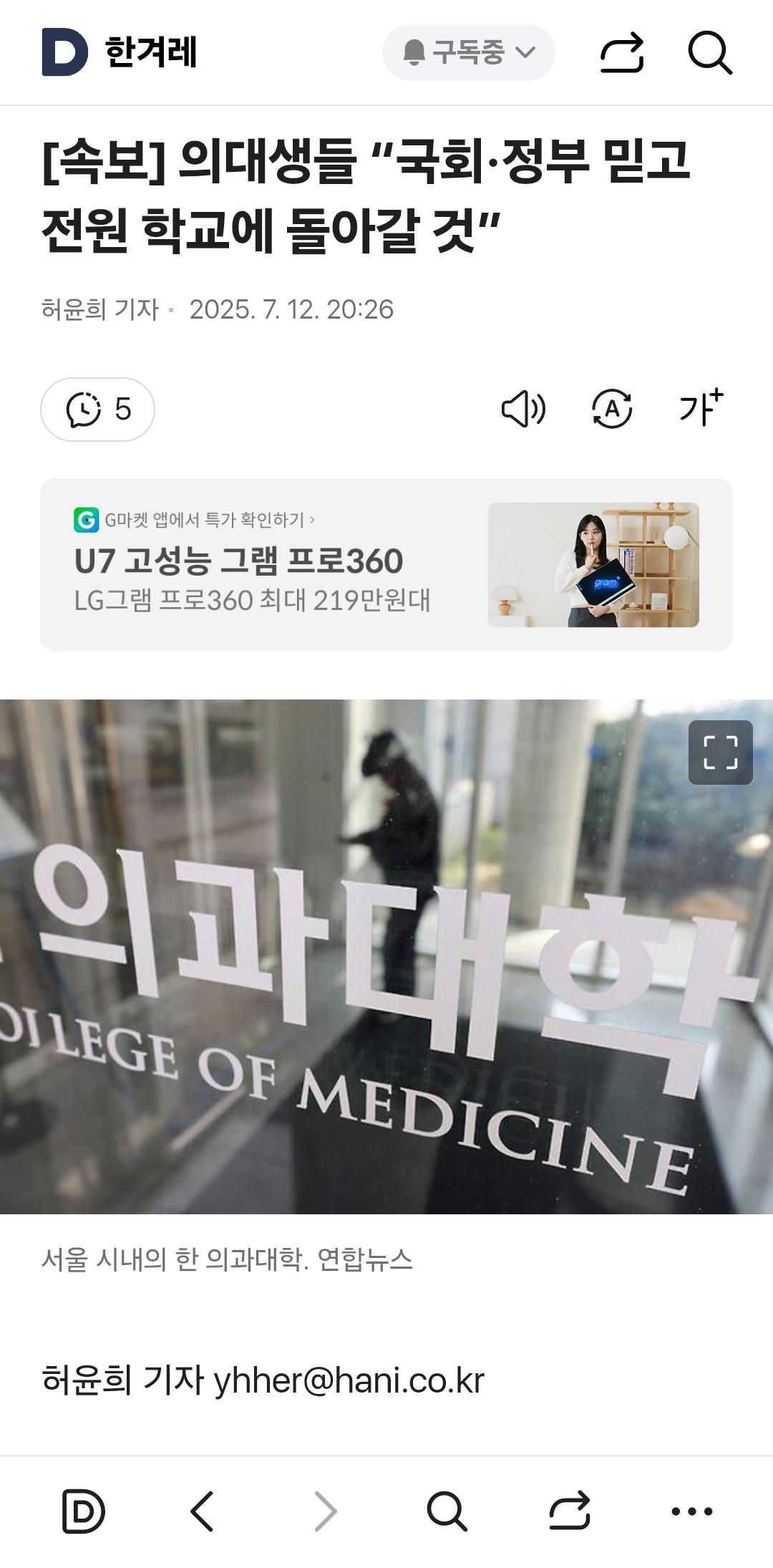Share this article from the top bar
Viewport: 773px width, 1568px height.
[x=621, y=52]
